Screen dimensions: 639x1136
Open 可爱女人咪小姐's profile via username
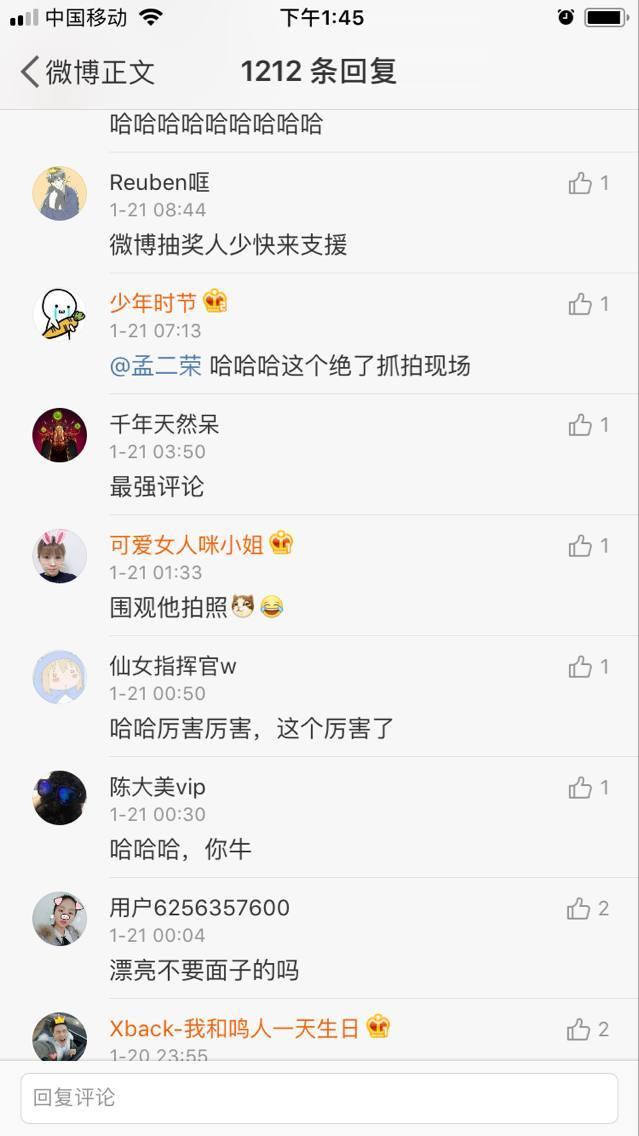(x=187, y=544)
